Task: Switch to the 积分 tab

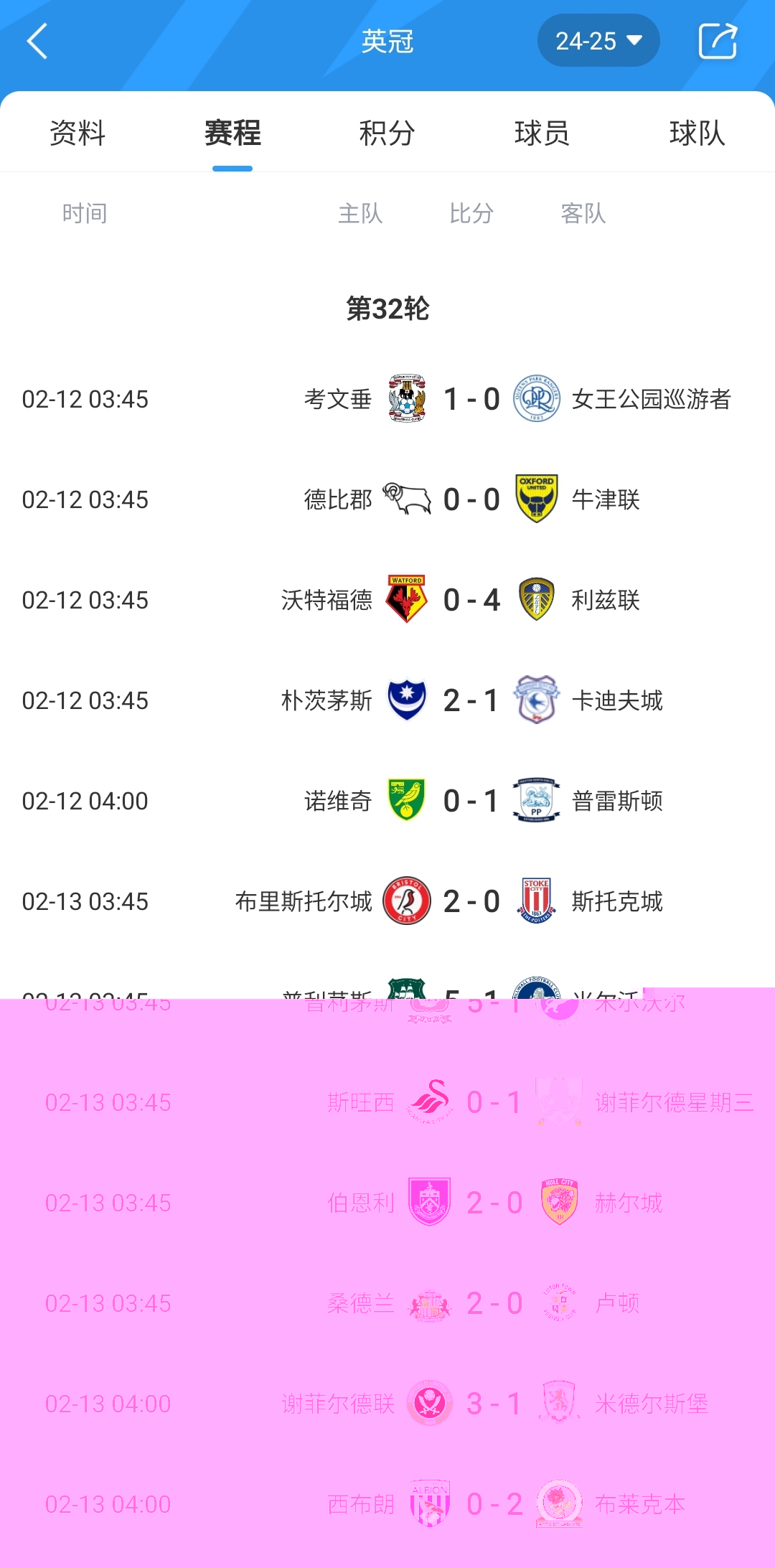Action: click(x=387, y=133)
